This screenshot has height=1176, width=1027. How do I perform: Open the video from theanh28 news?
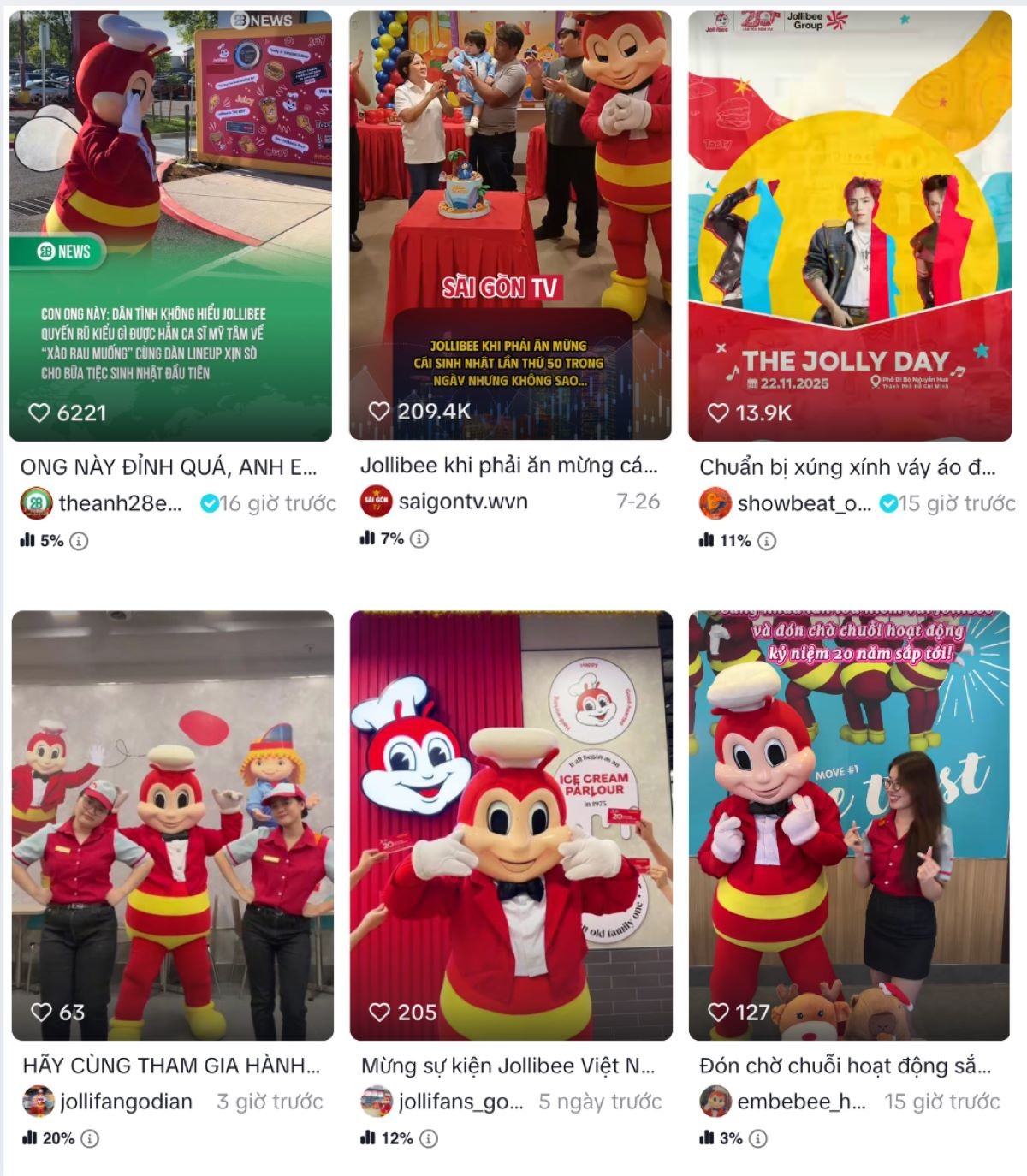pyautogui.click(x=170, y=225)
